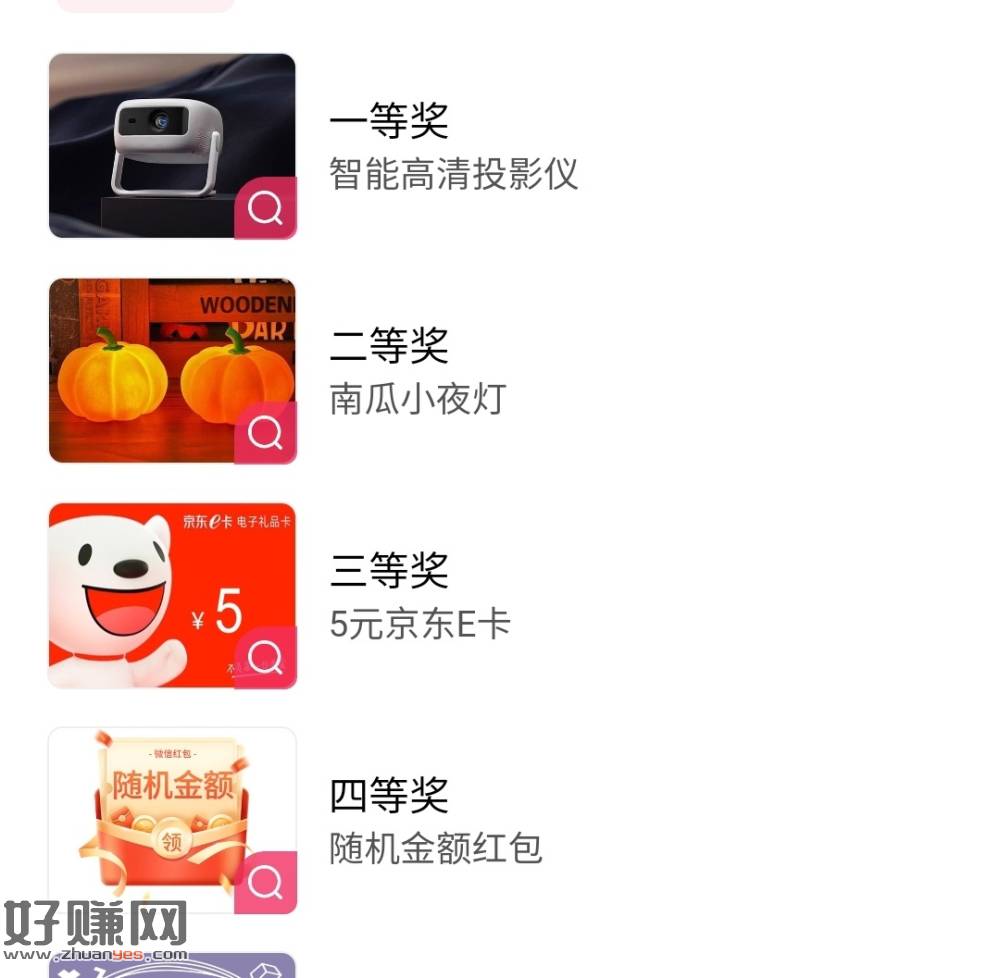1000x978 pixels.
Task: Magnify the 一等奖 projector image
Action: pos(266,208)
